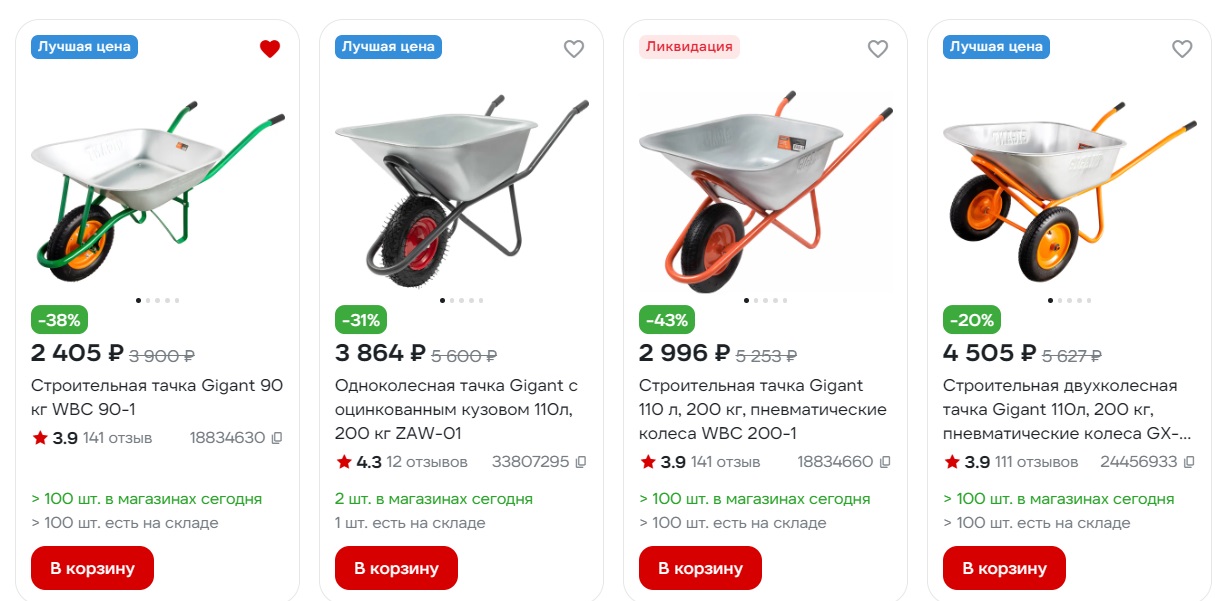Copy product code 18834660
The width and height of the screenshot is (1230, 601).
(x=885, y=462)
